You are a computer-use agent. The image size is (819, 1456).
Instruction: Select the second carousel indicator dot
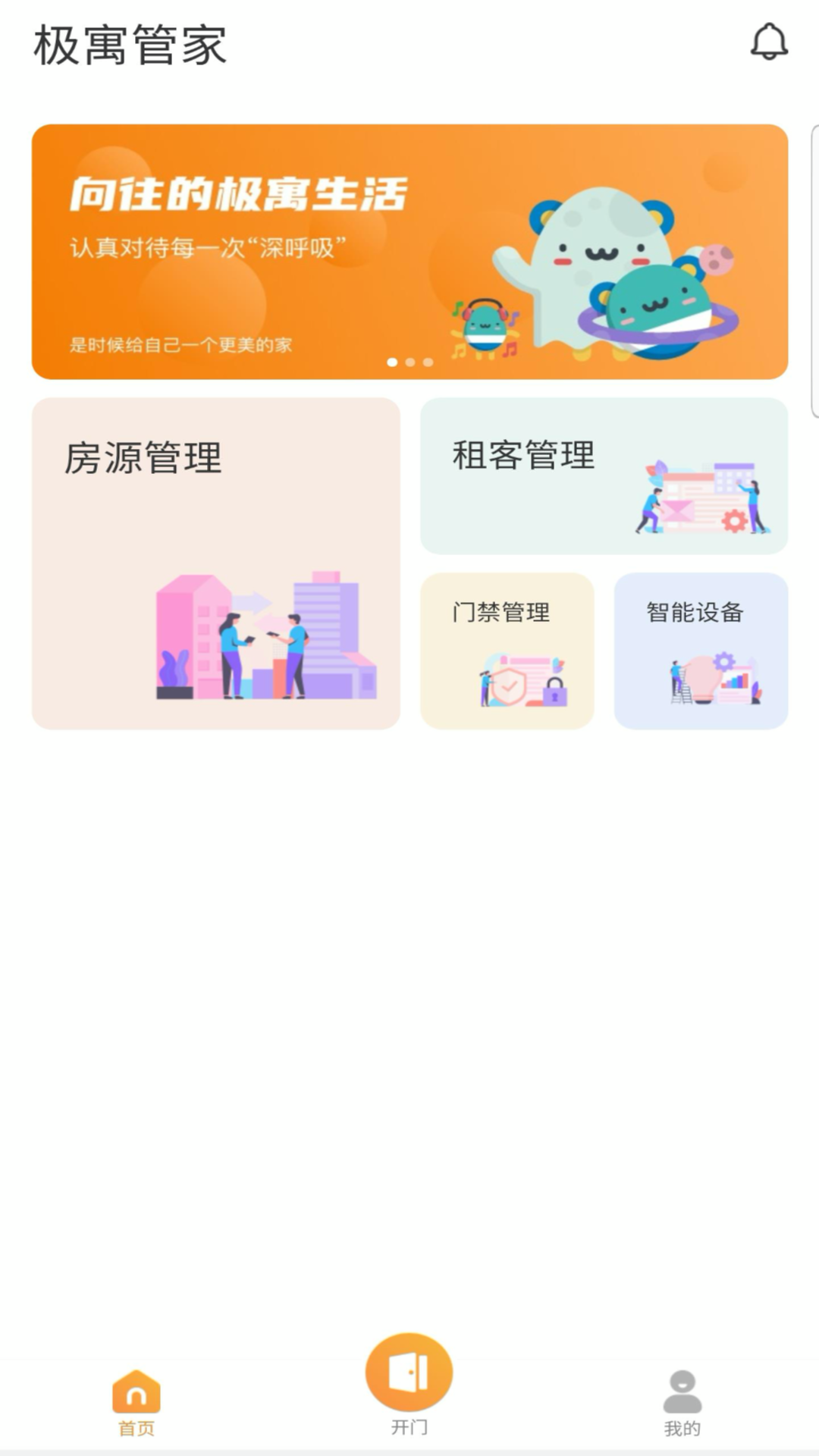[409, 362]
